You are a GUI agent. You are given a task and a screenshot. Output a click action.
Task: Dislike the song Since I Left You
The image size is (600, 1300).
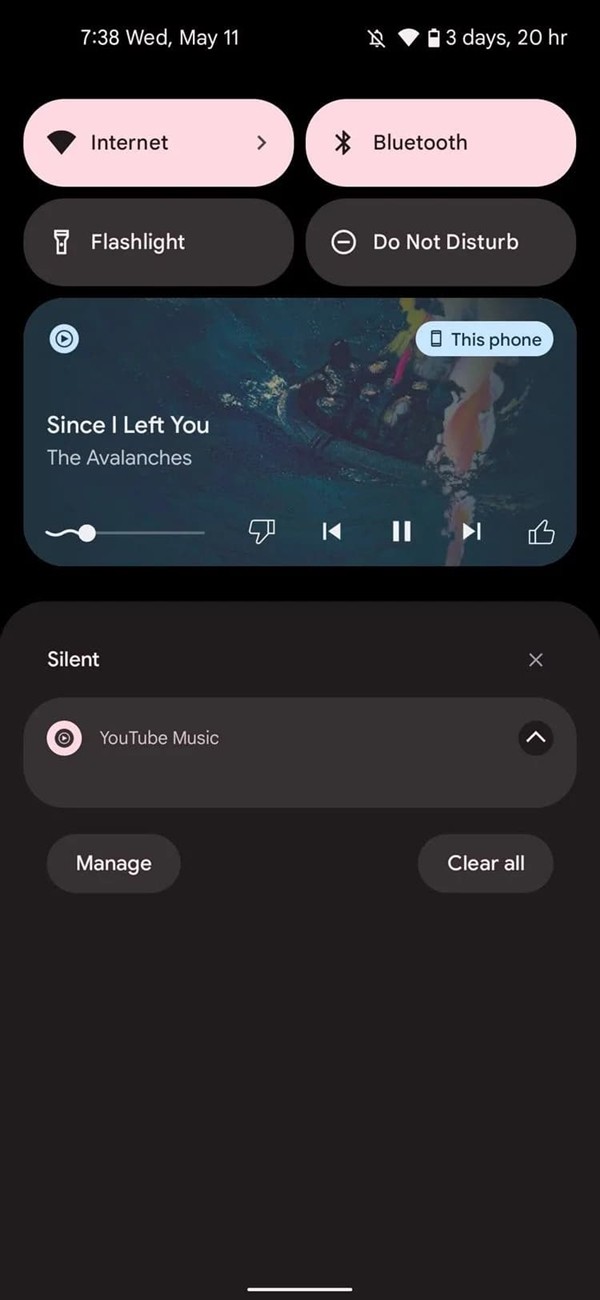pyautogui.click(x=261, y=532)
